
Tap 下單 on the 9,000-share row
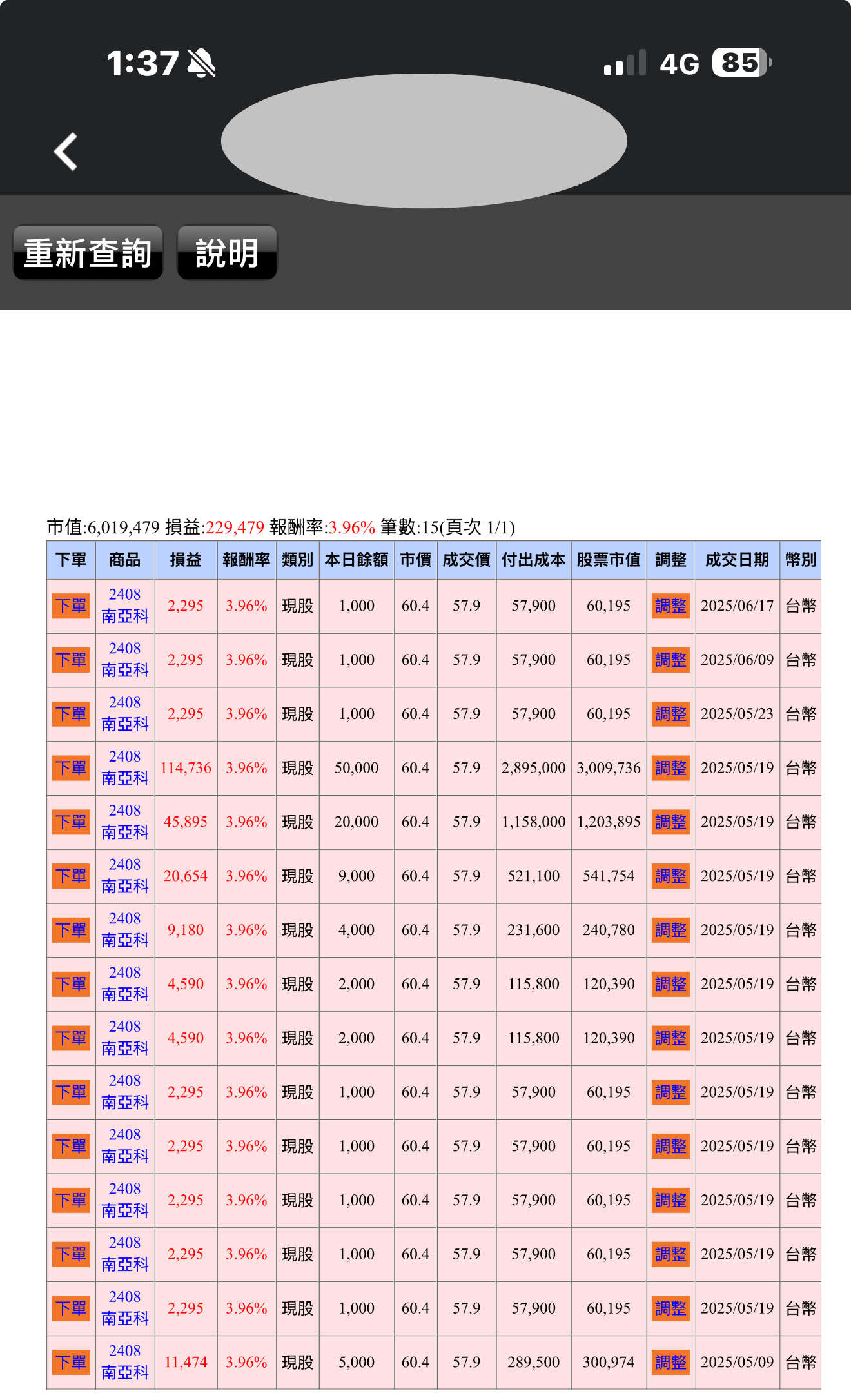tap(71, 876)
